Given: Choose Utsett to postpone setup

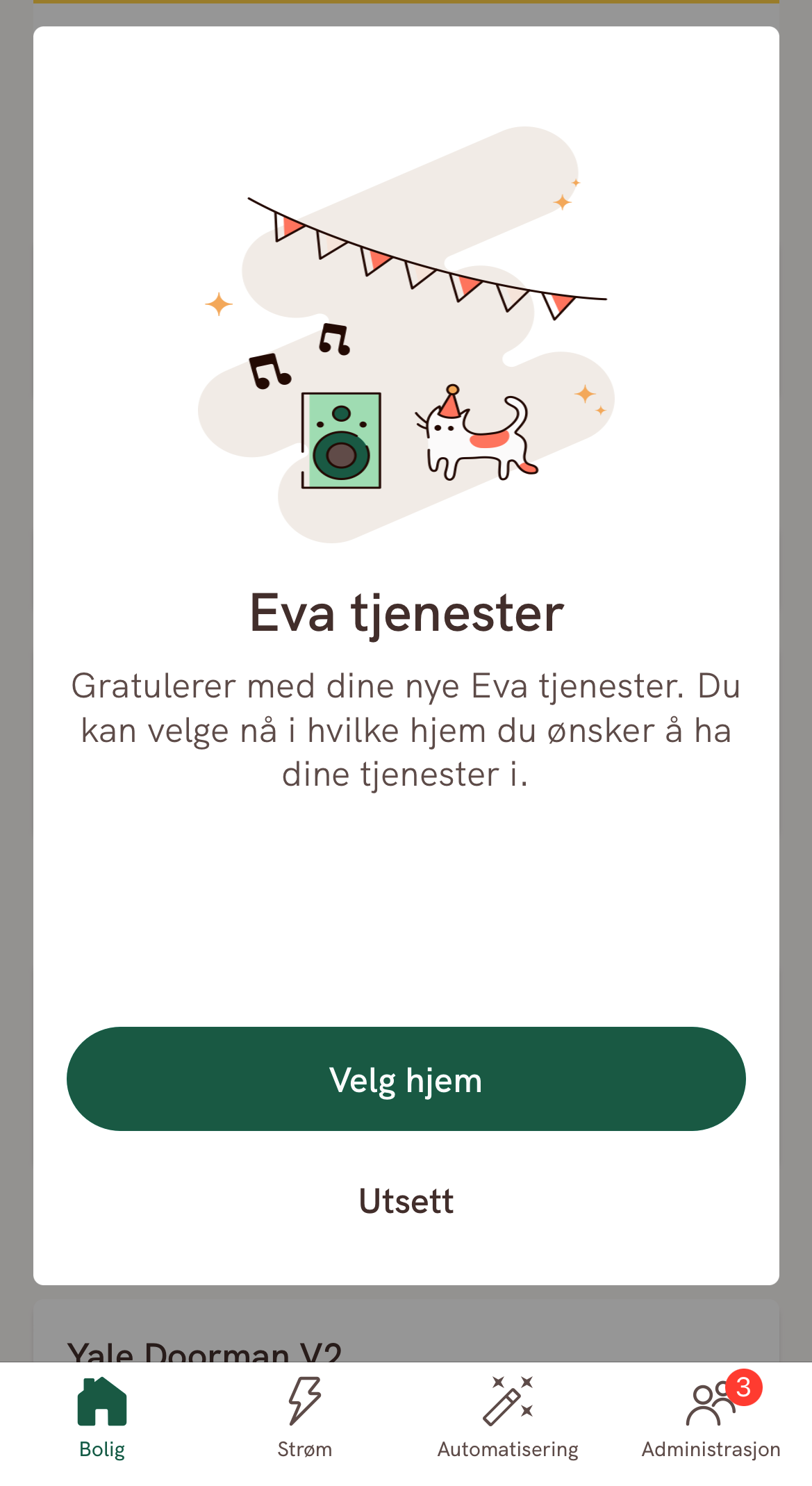Looking at the screenshot, I should coord(406,1198).
